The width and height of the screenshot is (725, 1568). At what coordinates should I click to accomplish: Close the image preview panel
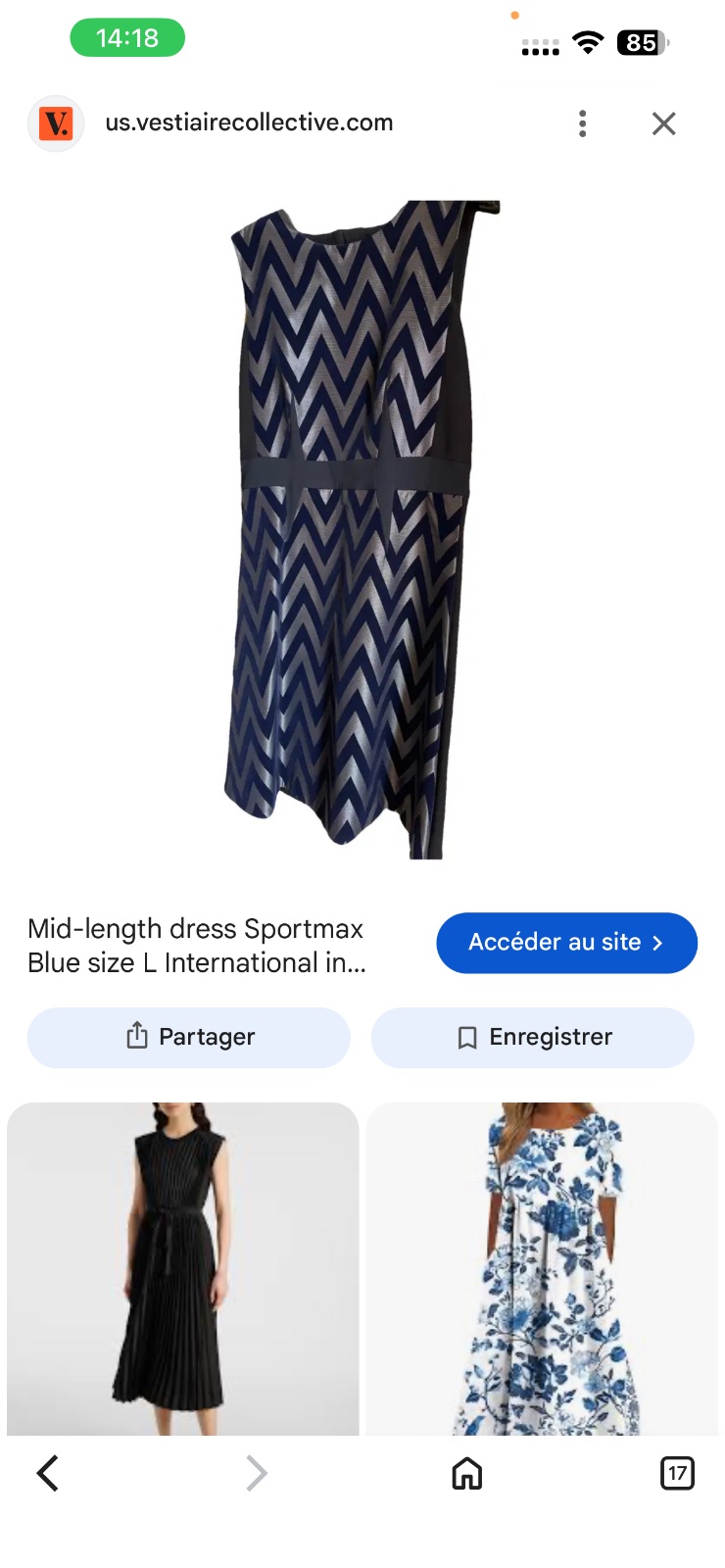pos(664,123)
